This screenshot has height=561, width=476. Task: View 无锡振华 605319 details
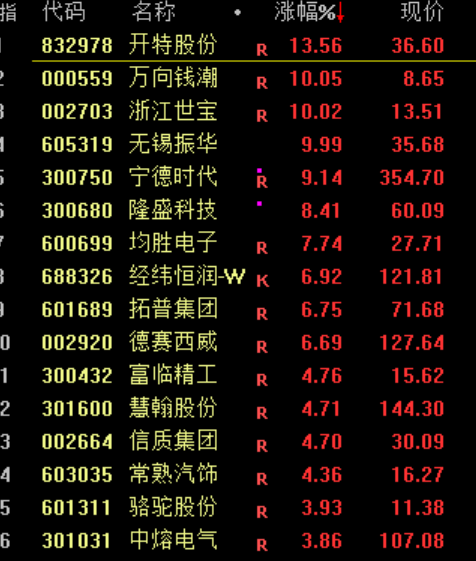[238, 144]
